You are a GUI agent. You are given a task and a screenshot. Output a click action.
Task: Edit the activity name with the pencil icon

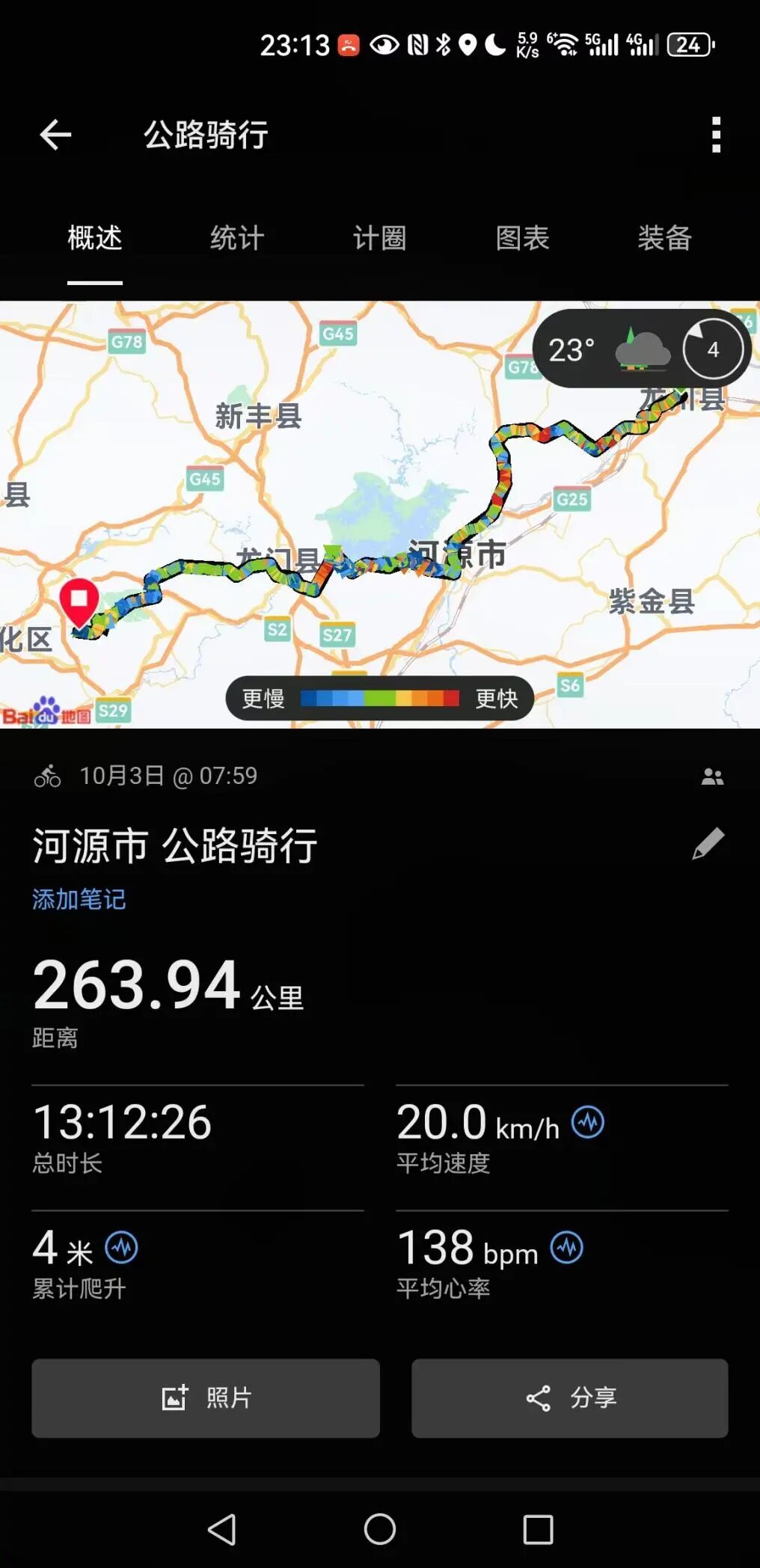(708, 845)
